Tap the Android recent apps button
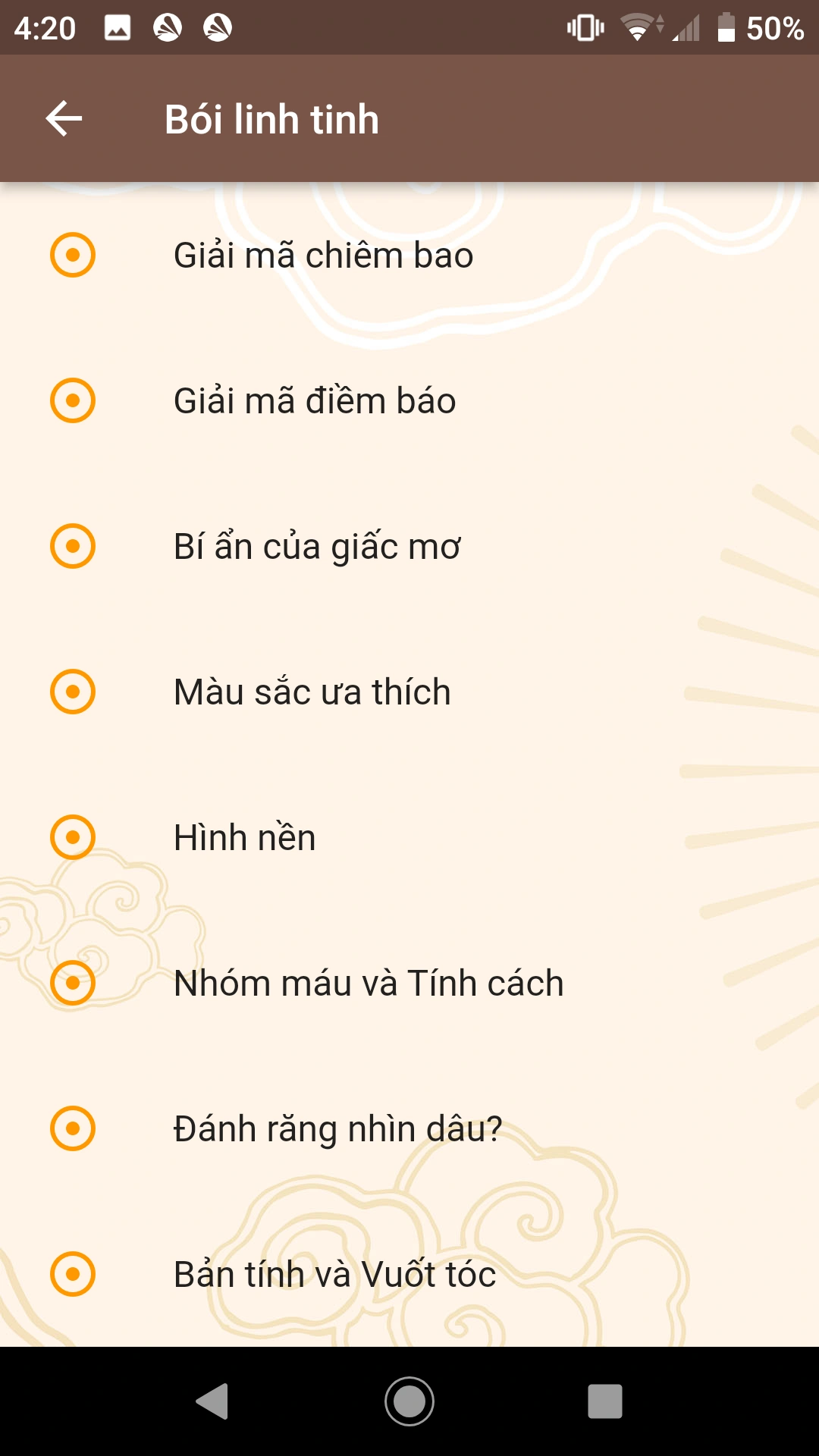 coord(603,1399)
